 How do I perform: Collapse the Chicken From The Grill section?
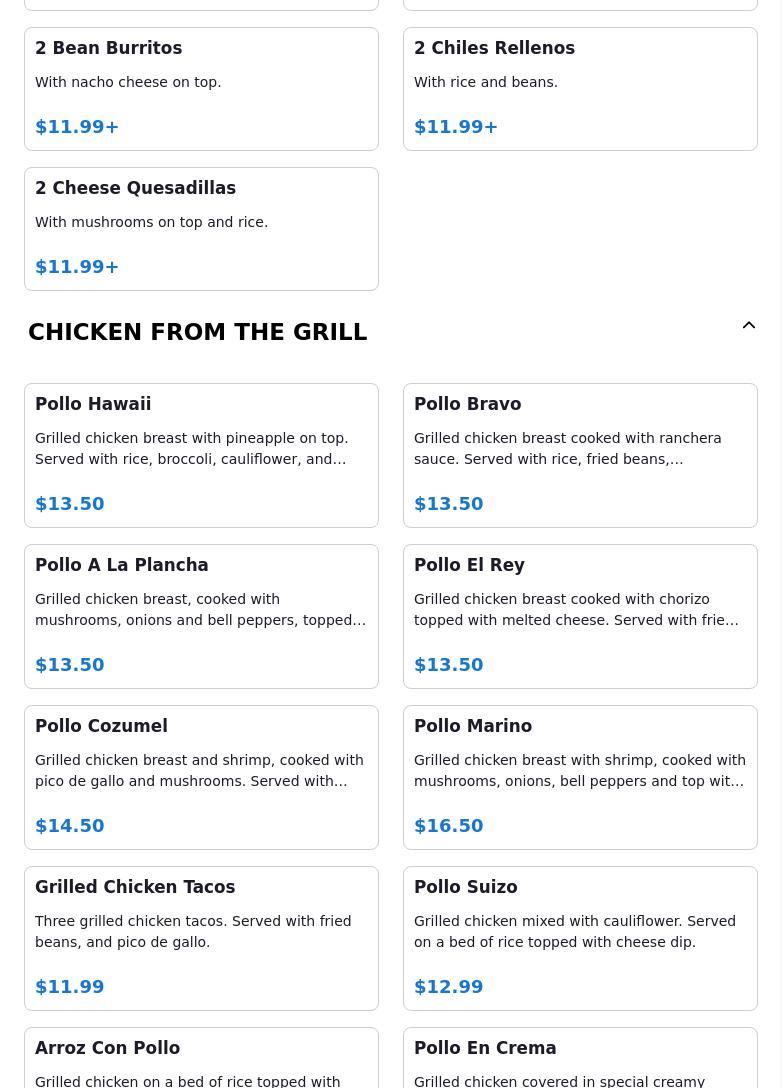pyautogui.click(x=748, y=326)
